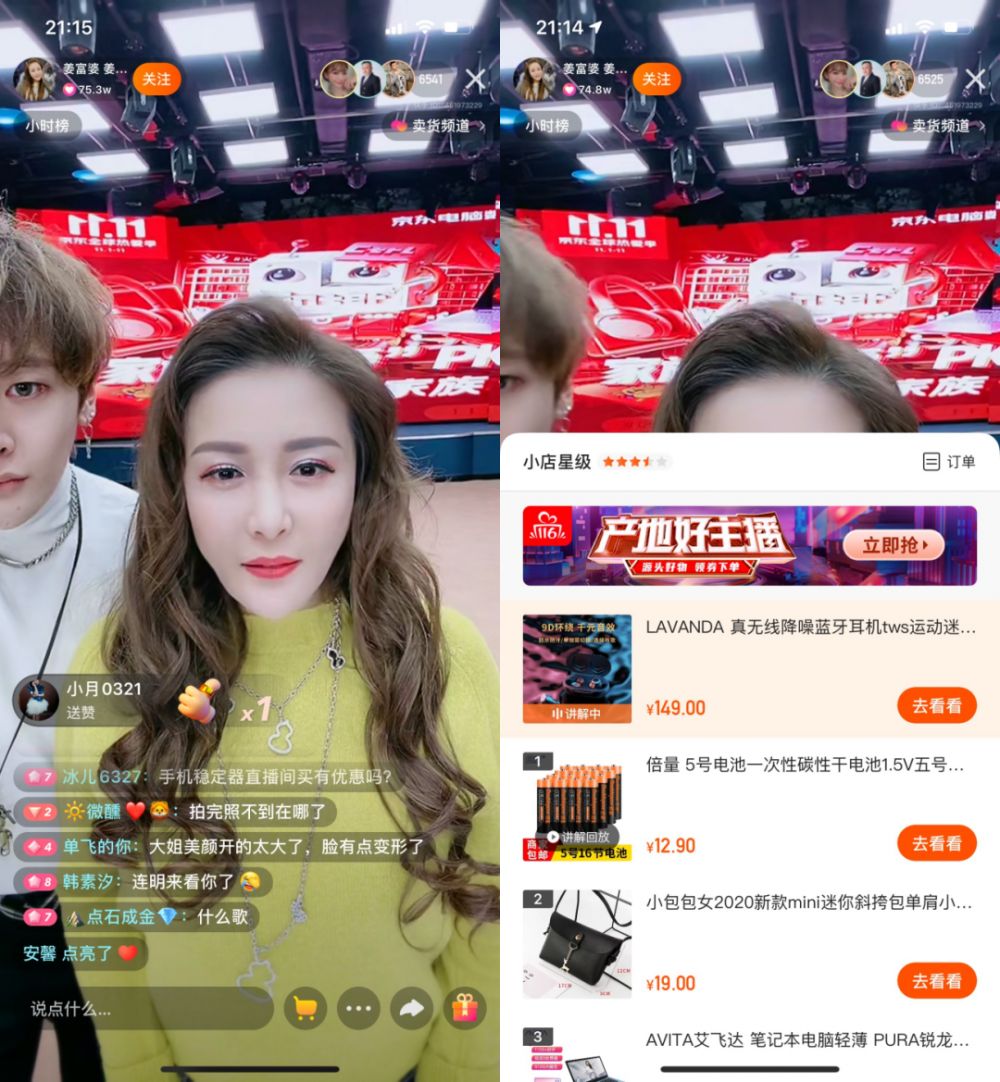
Task: View 小月0321's gift notification
Action: [x=100, y=699]
